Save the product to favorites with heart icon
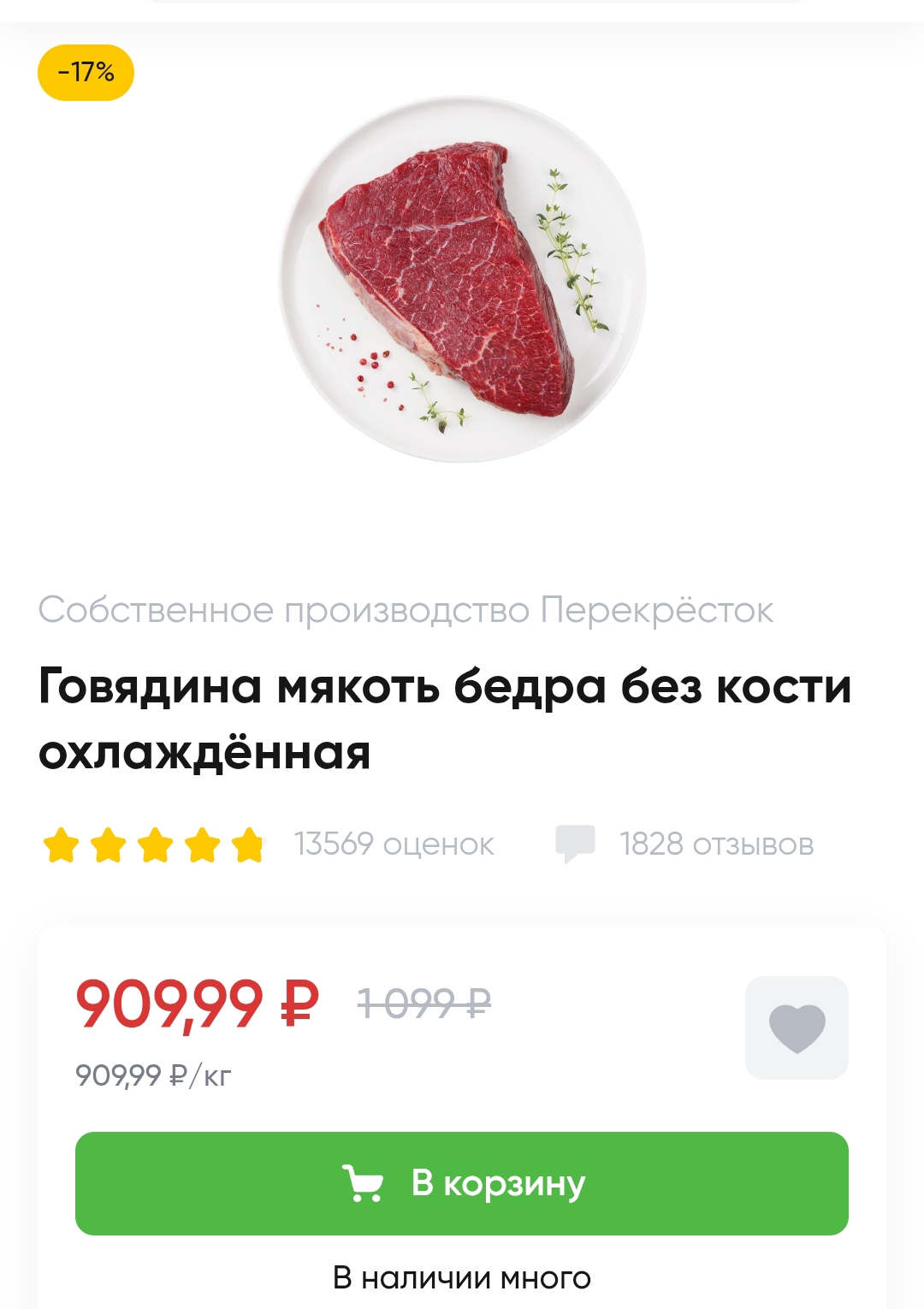The height and width of the screenshot is (1309, 924). [797, 1028]
